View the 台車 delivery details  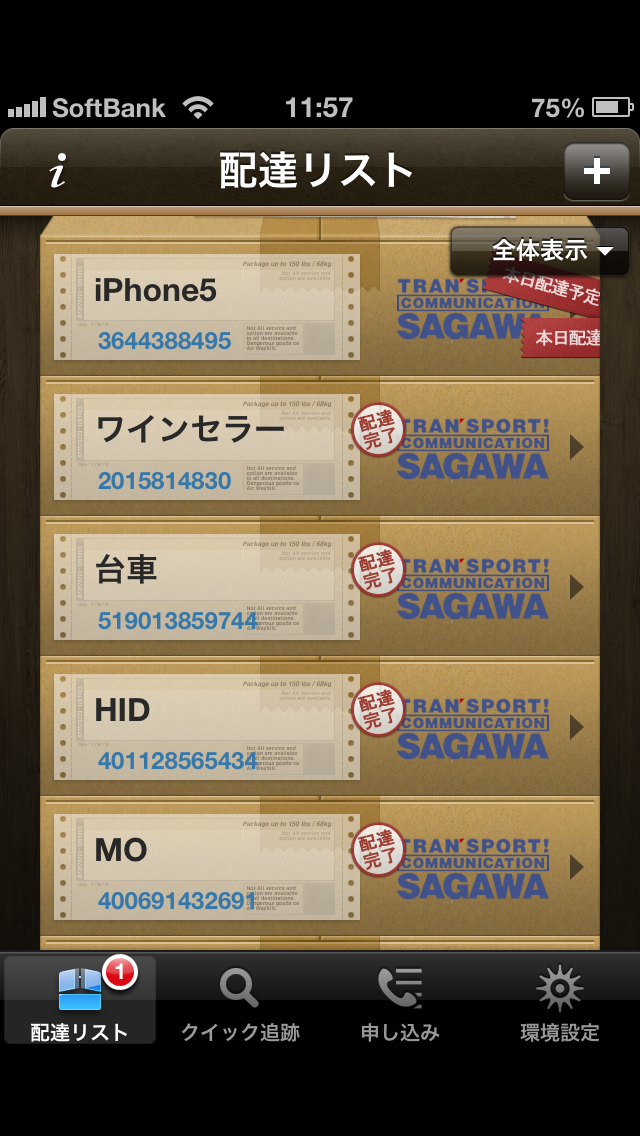pos(320,587)
